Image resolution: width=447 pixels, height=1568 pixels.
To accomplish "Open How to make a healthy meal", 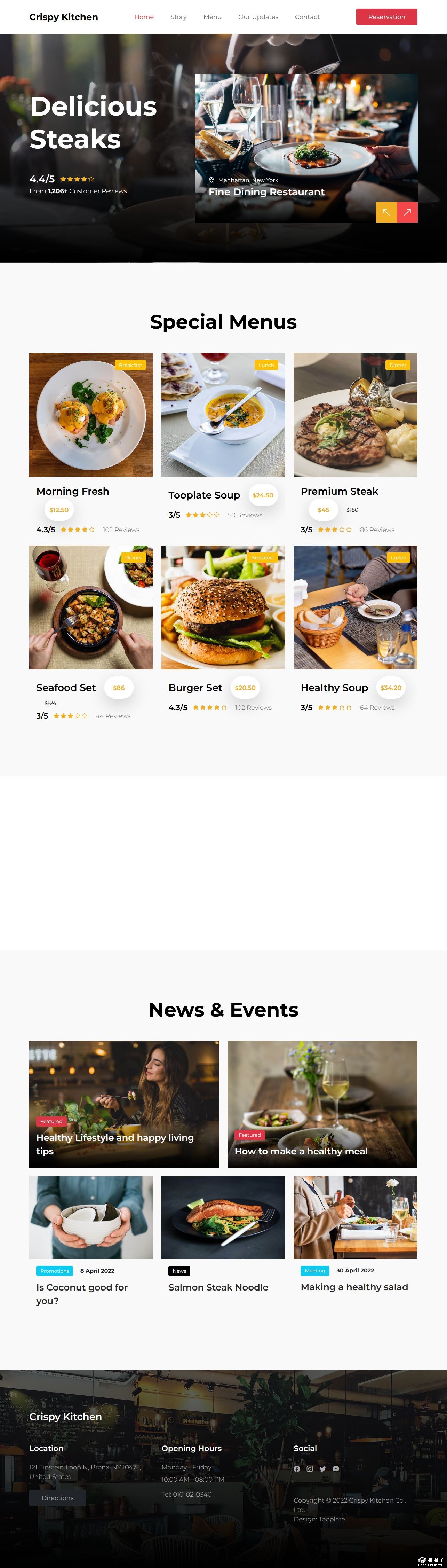I will coord(301,1151).
